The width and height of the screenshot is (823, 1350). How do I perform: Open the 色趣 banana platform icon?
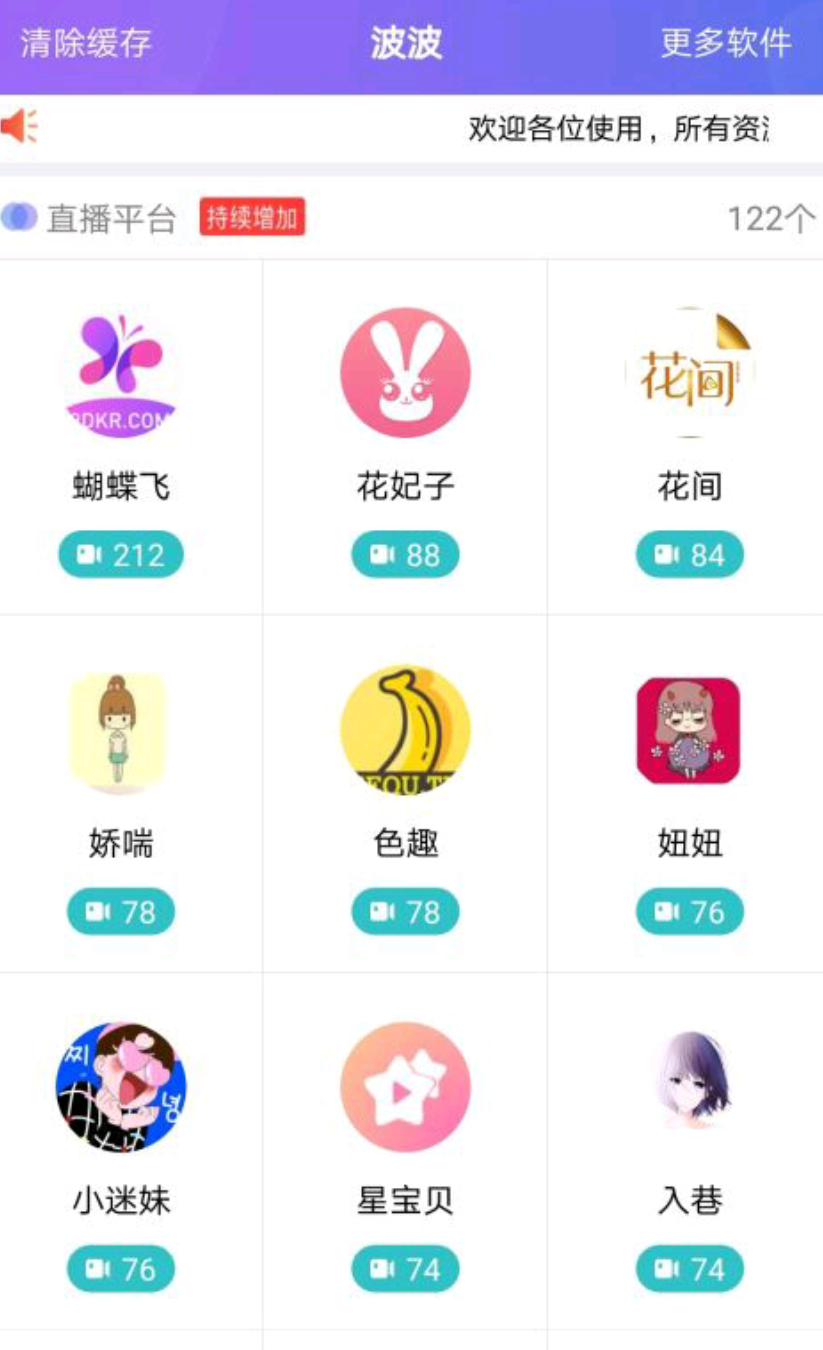click(404, 730)
